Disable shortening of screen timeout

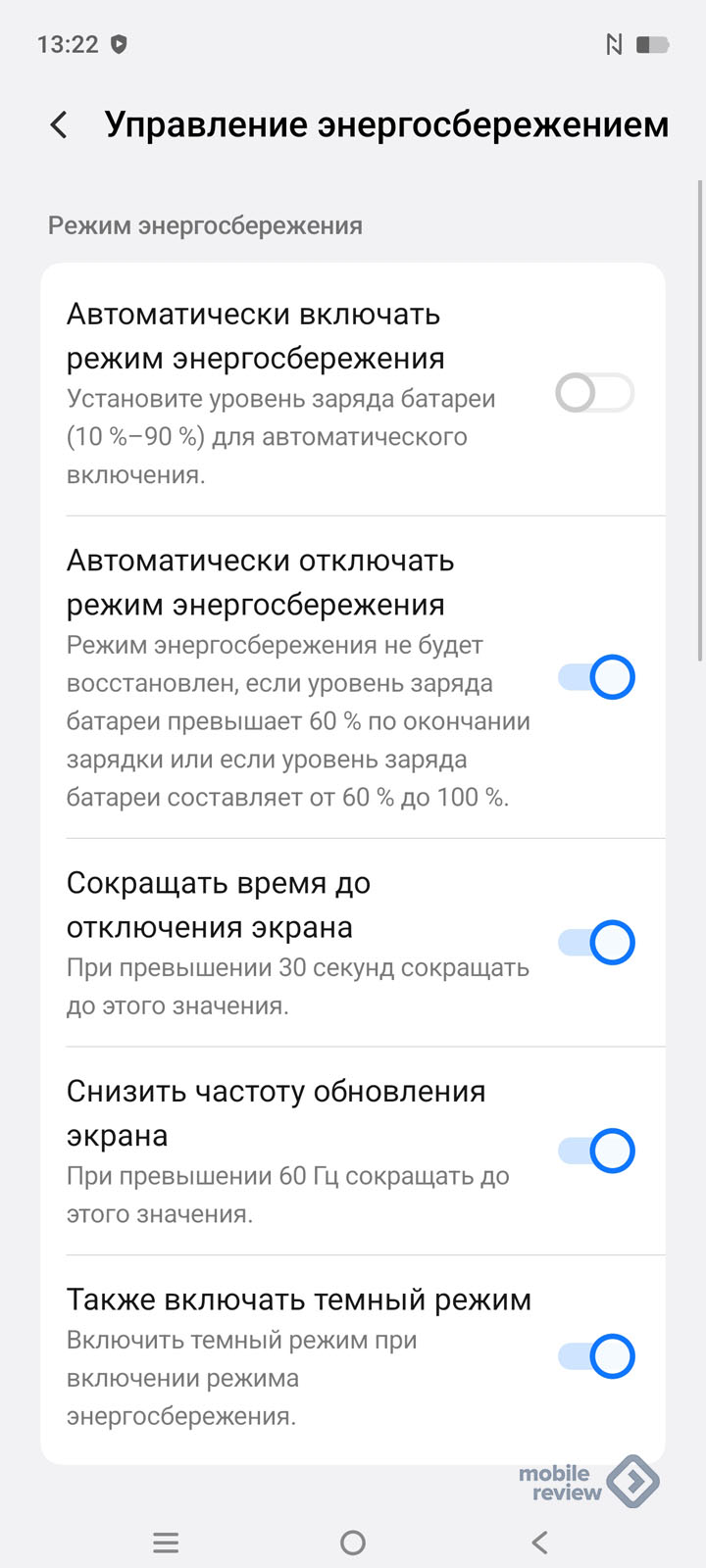[595, 943]
